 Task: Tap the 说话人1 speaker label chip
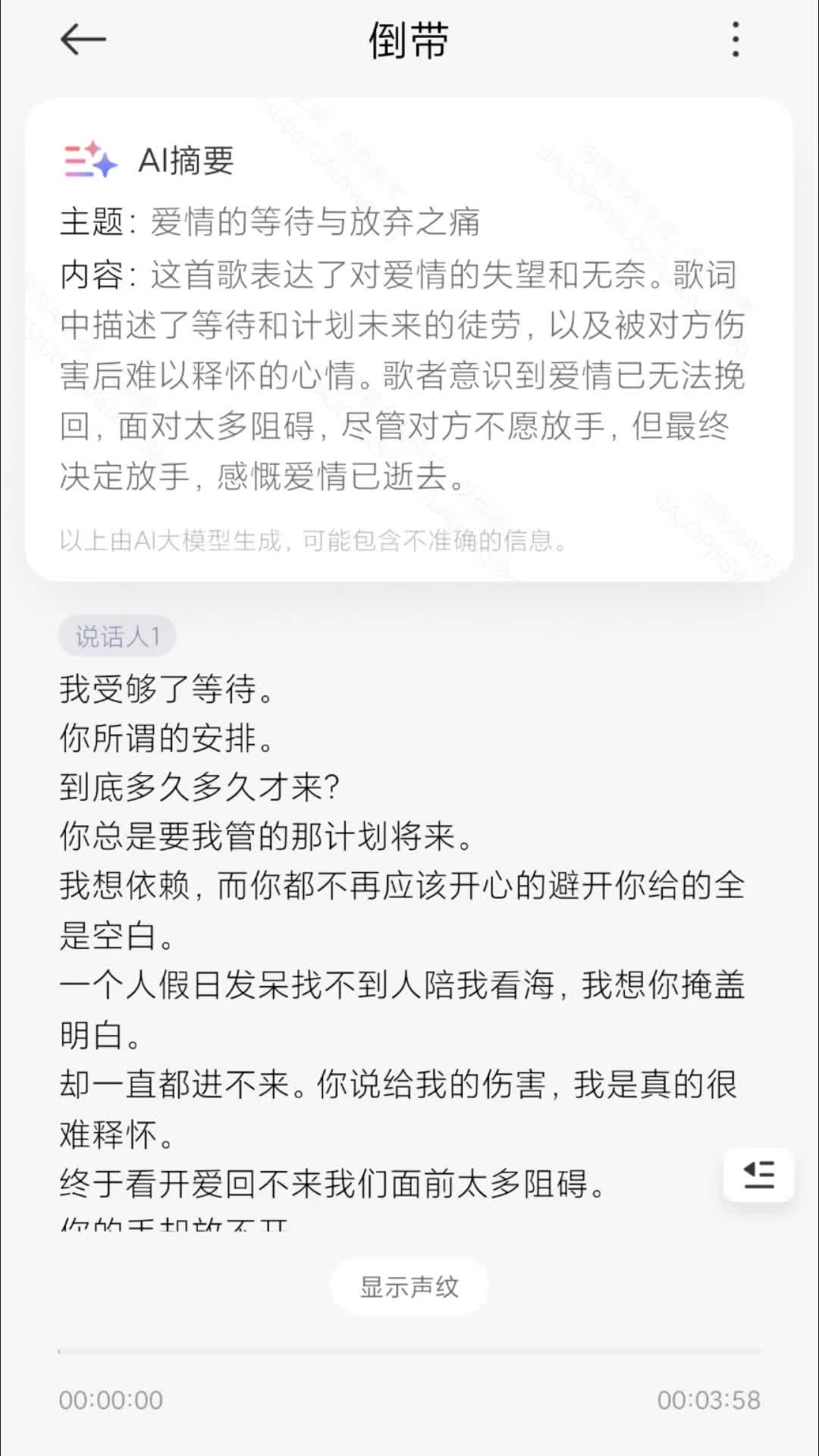point(118,636)
